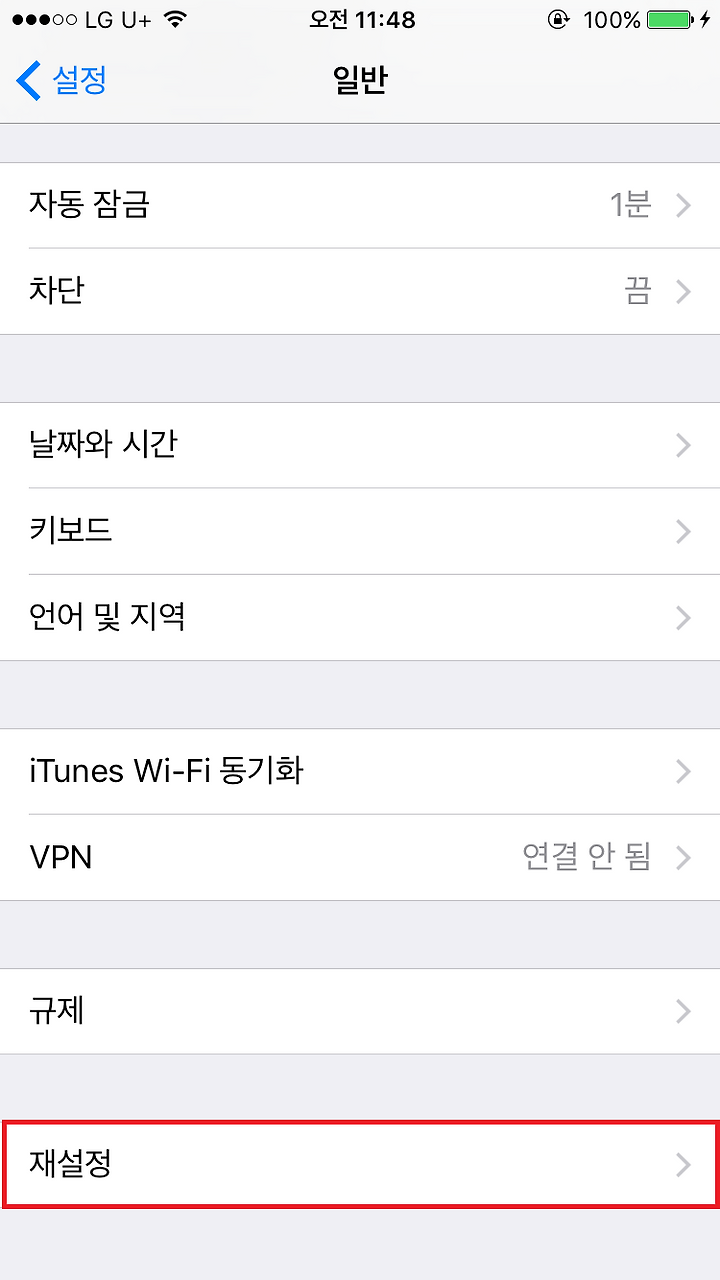Open the 키보드 settings
720x1280 pixels.
360,531
